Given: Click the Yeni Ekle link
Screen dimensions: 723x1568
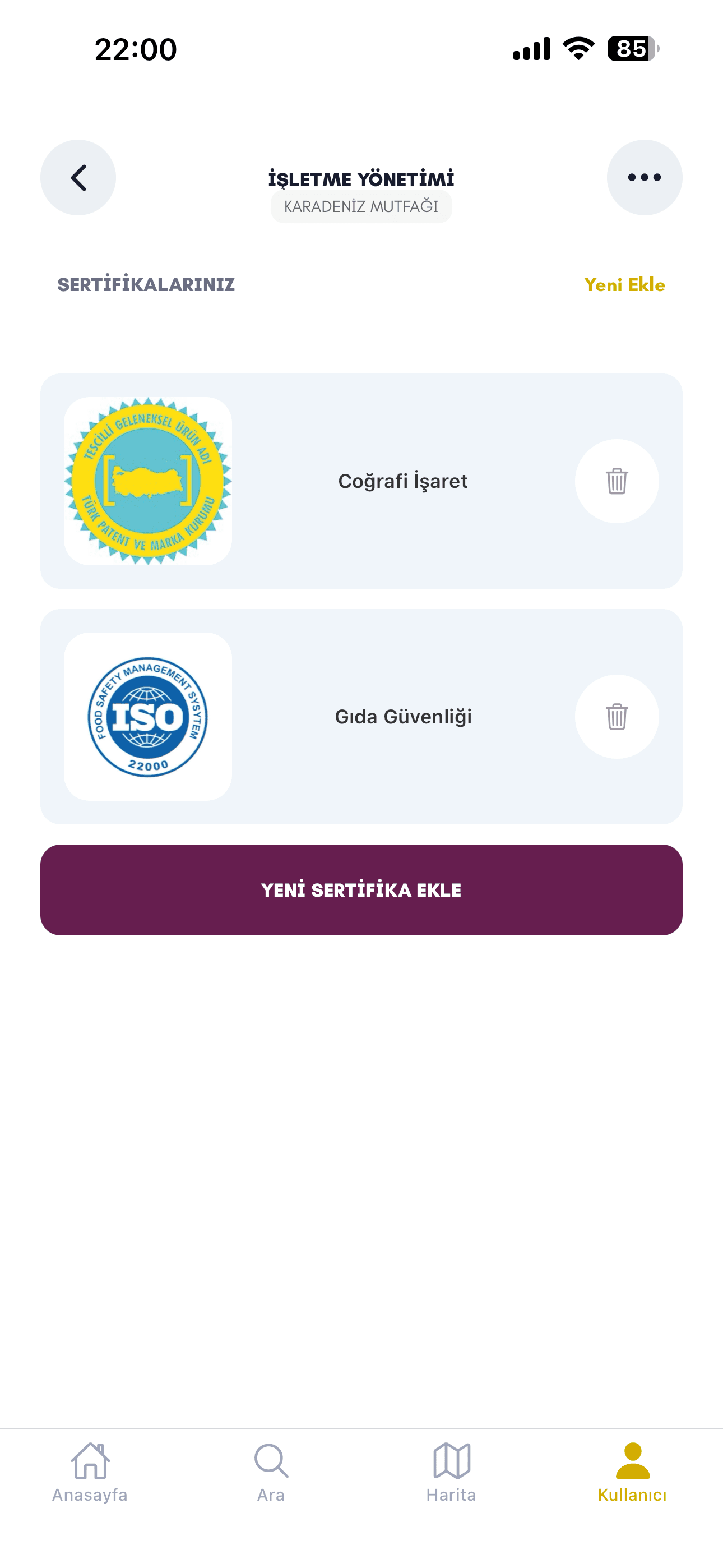Looking at the screenshot, I should [x=624, y=285].
